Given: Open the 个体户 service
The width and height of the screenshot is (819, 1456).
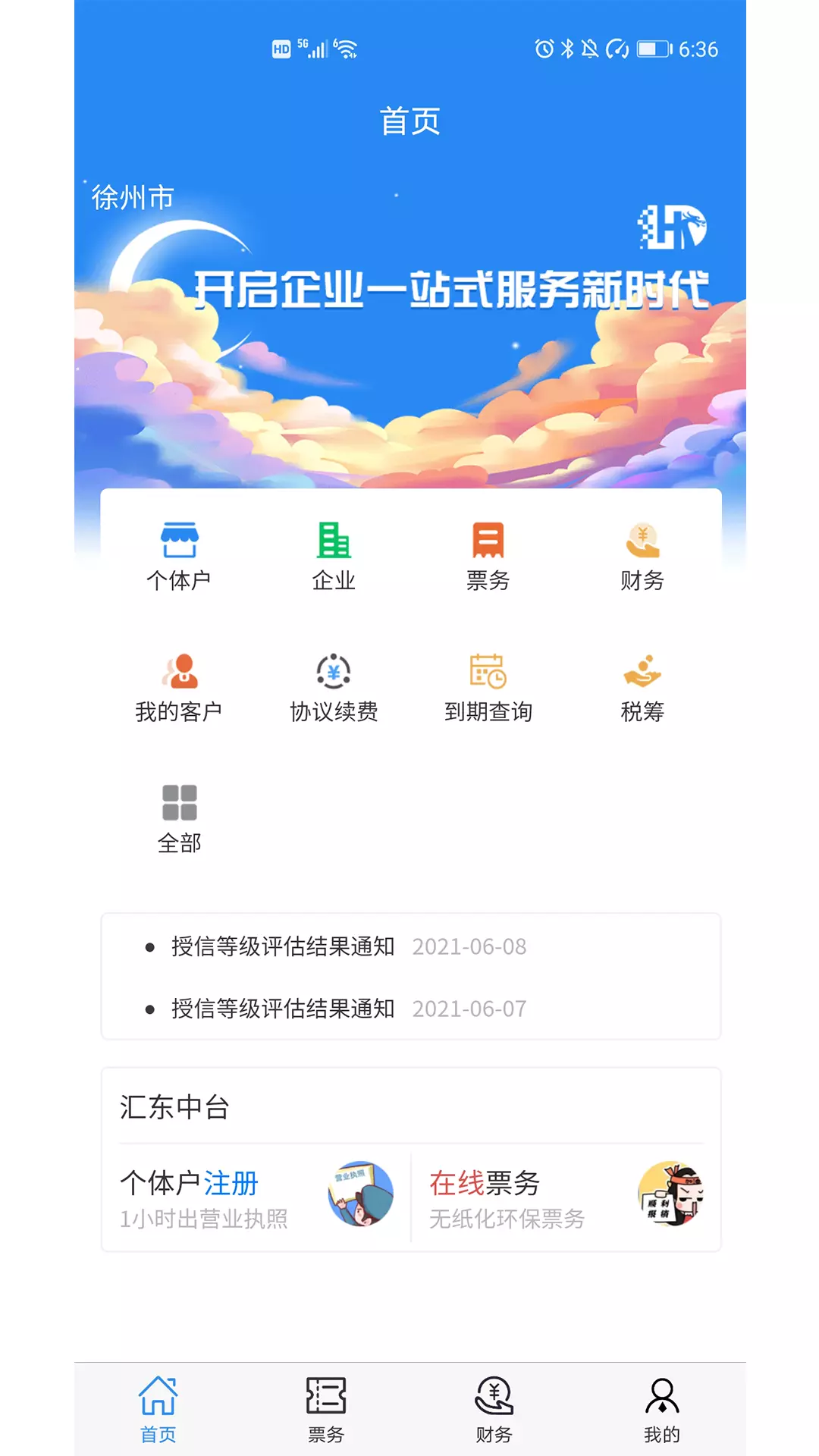Looking at the screenshot, I should (179, 557).
